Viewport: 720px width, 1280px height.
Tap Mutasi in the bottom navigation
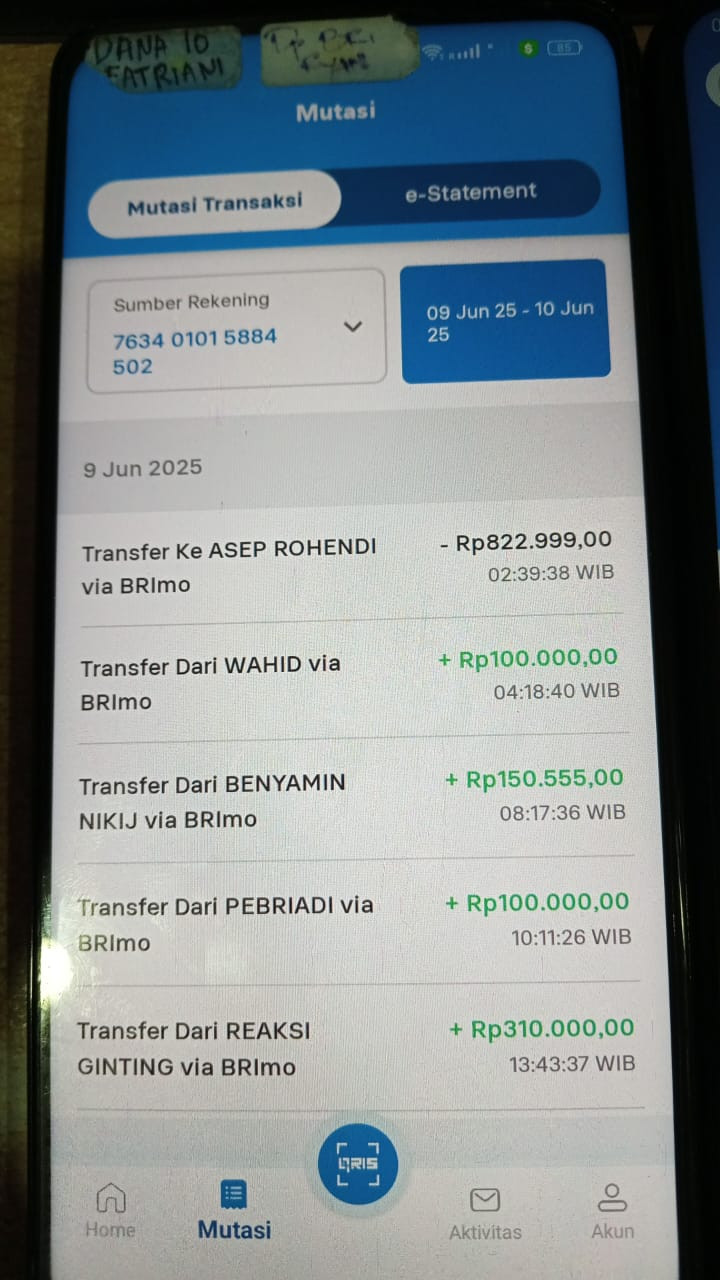click(x=234, y=1210)
